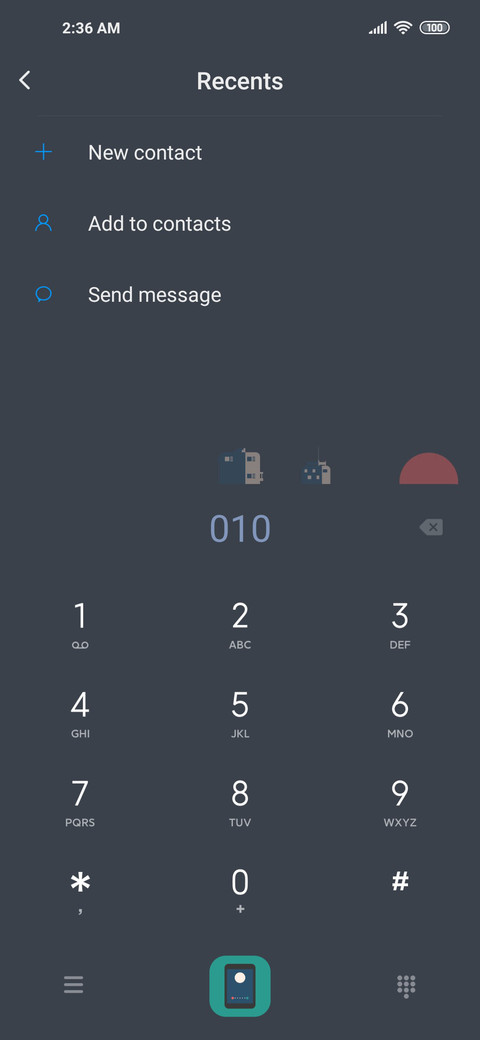Image resolution: width=480 pixels, height=1040 pixels.
Task: Hit the 5 JKL key
Action: coord(240,714)
